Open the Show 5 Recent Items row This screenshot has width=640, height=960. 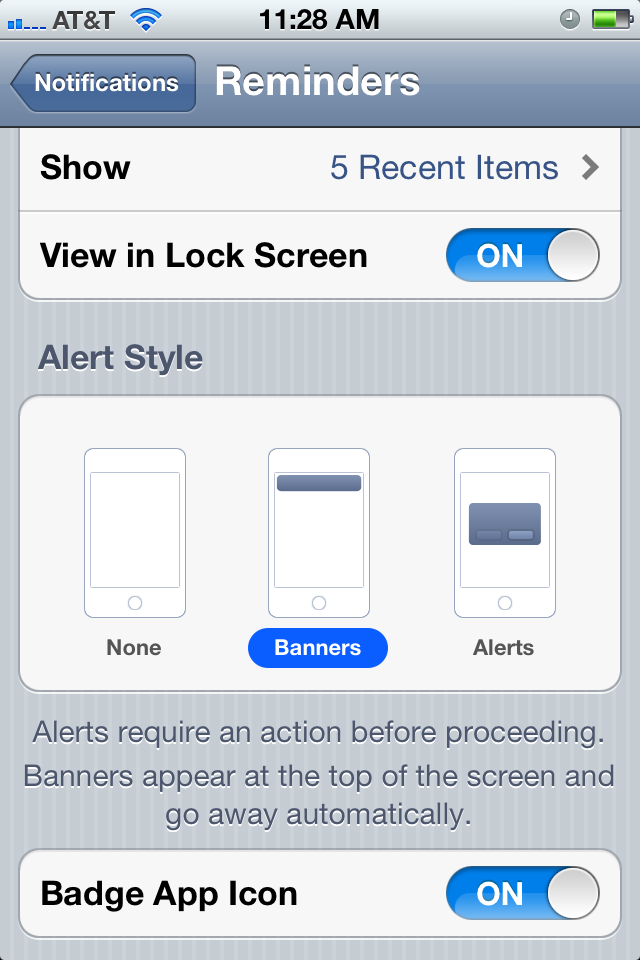(320, 167)
